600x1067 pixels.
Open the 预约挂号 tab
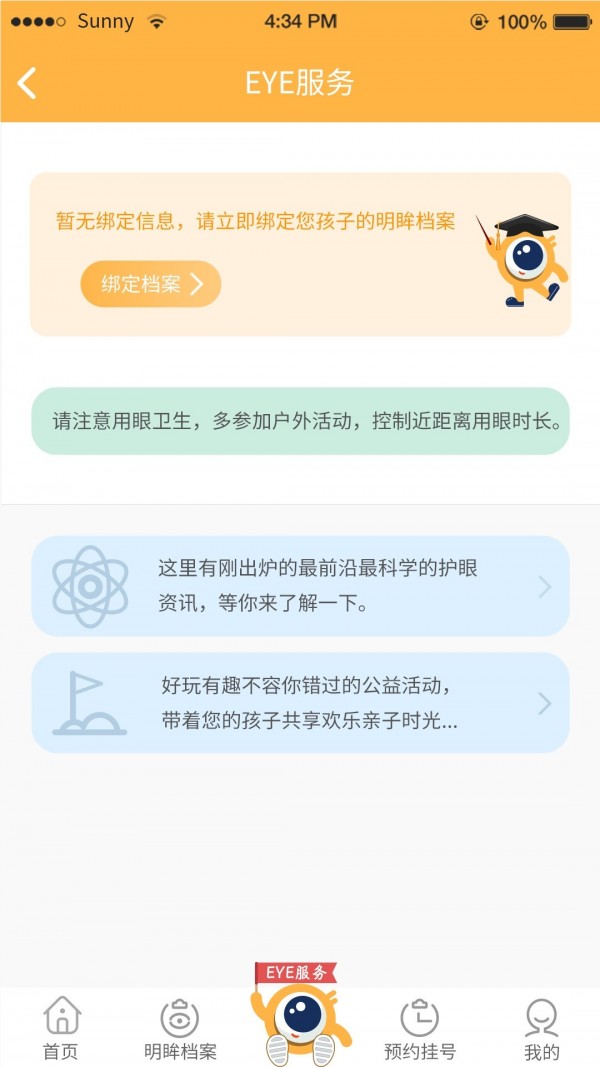click(x=420, y=1028)
